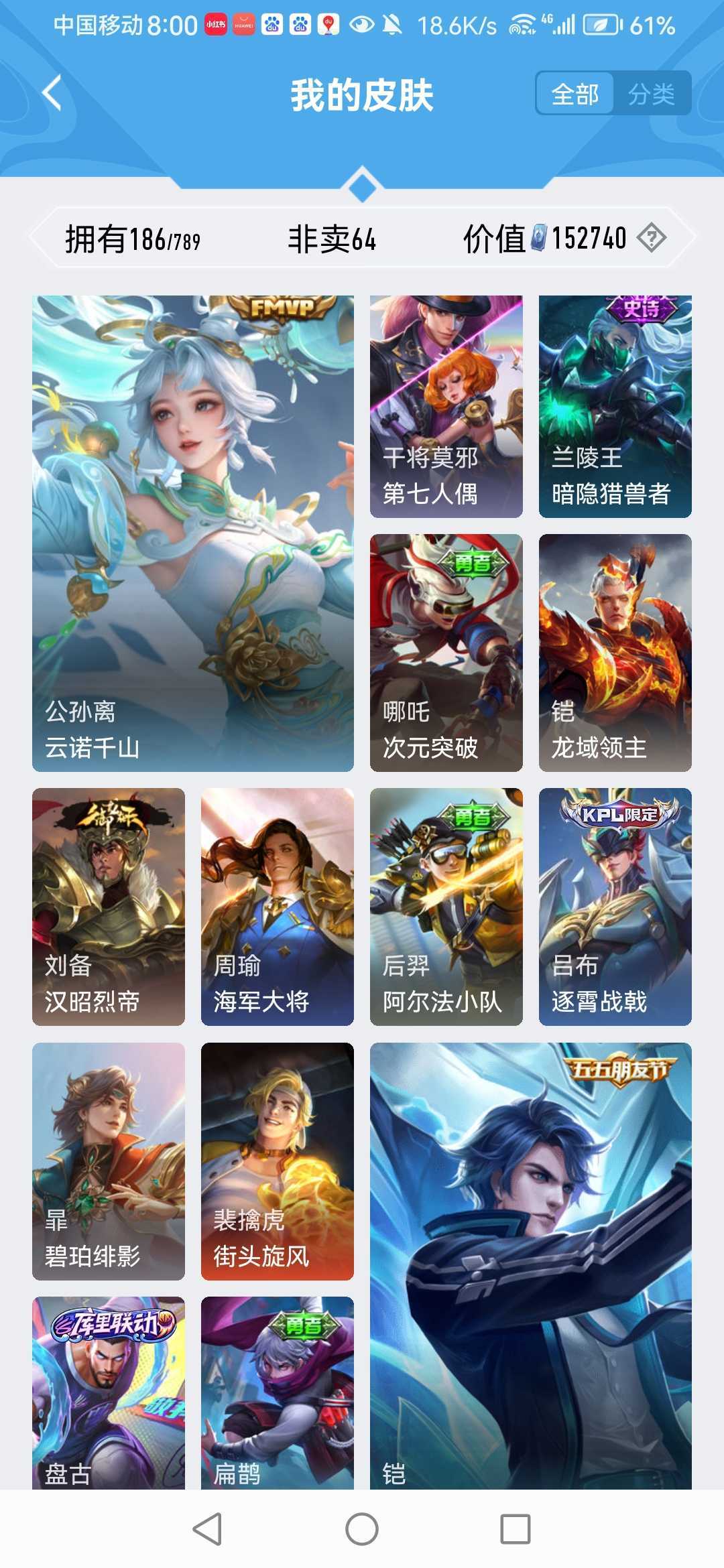View 扁鹊 skin card

(278, 1393)
